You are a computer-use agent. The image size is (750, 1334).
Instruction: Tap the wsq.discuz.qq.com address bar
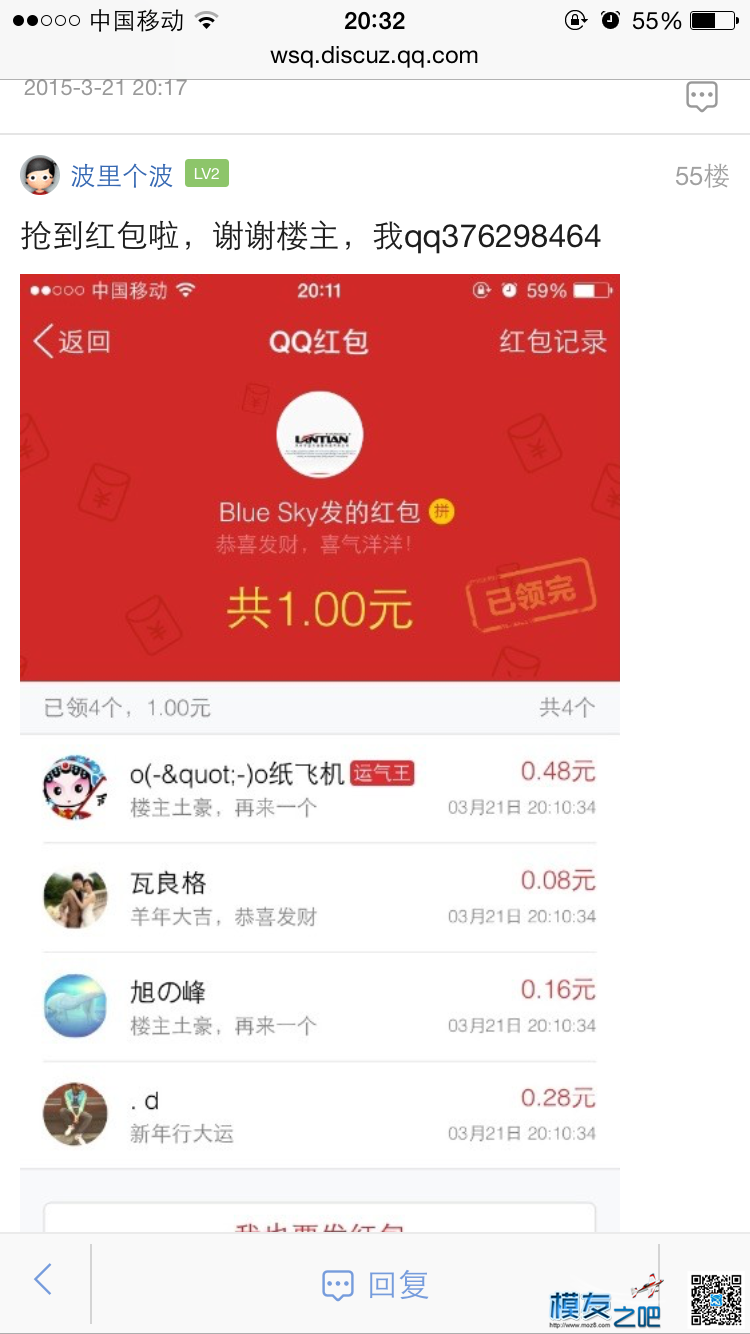click(x=374, y=56)
